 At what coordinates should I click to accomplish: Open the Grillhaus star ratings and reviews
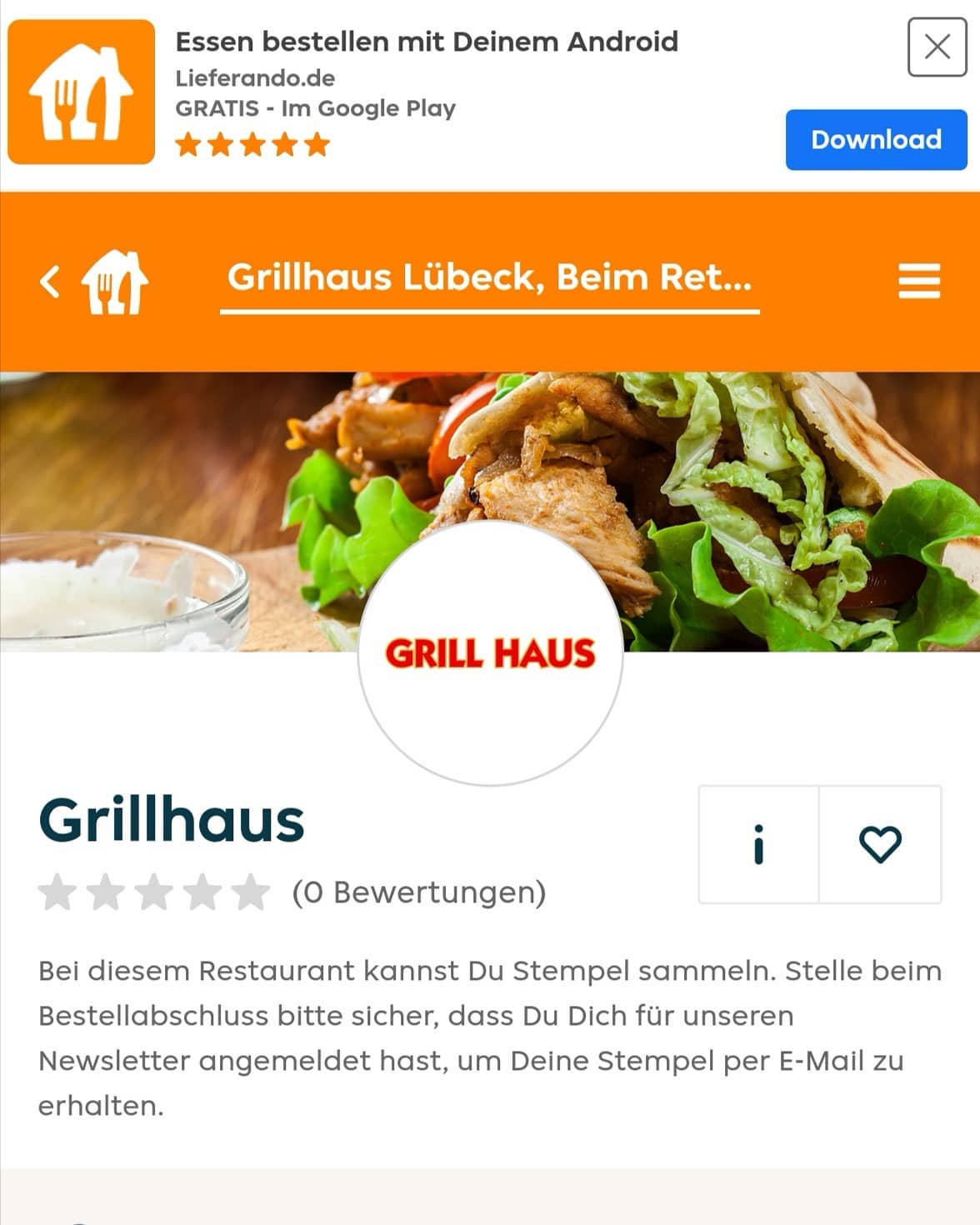[x=292, y=892]
